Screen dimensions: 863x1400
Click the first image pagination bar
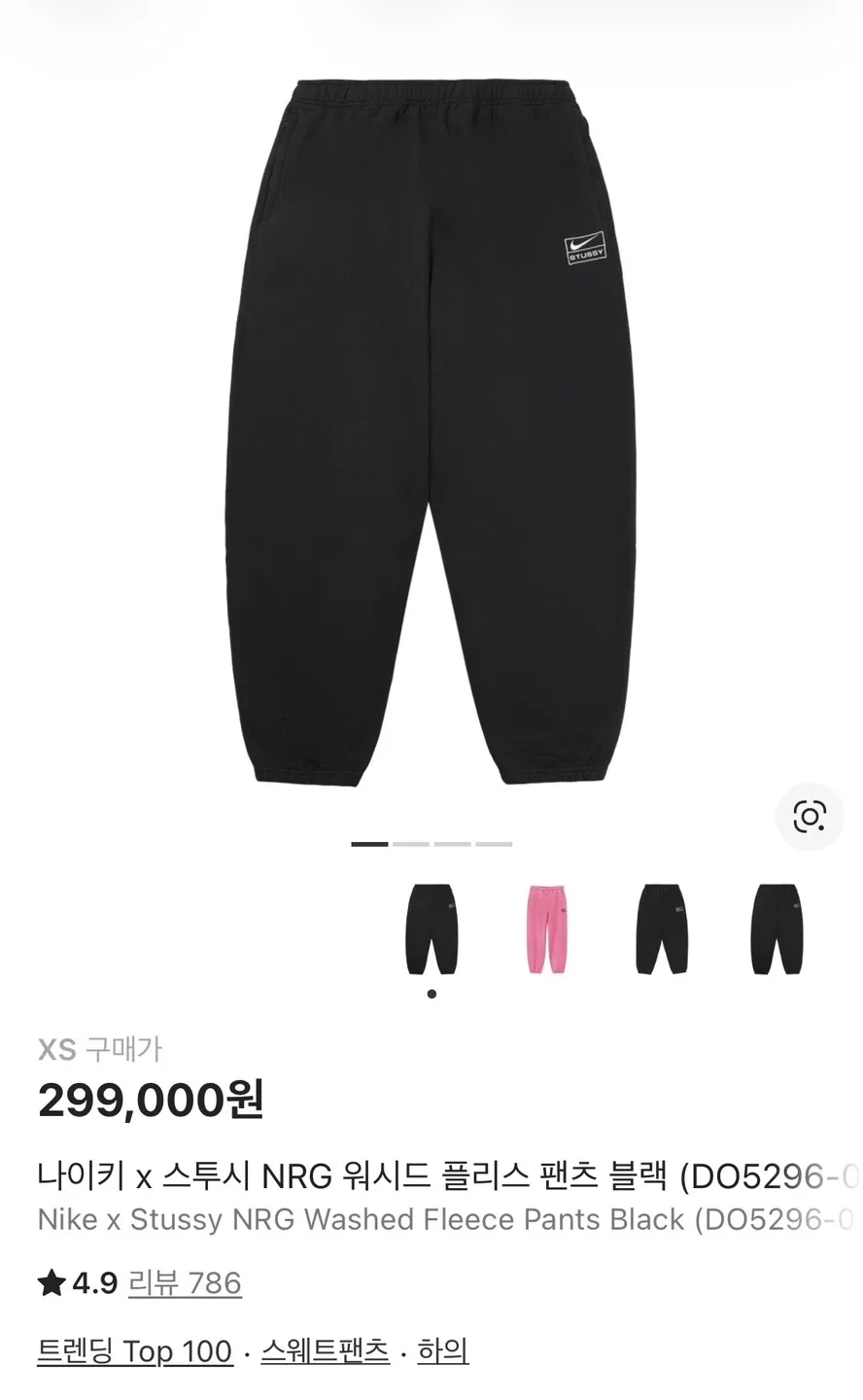pos(370,845)
